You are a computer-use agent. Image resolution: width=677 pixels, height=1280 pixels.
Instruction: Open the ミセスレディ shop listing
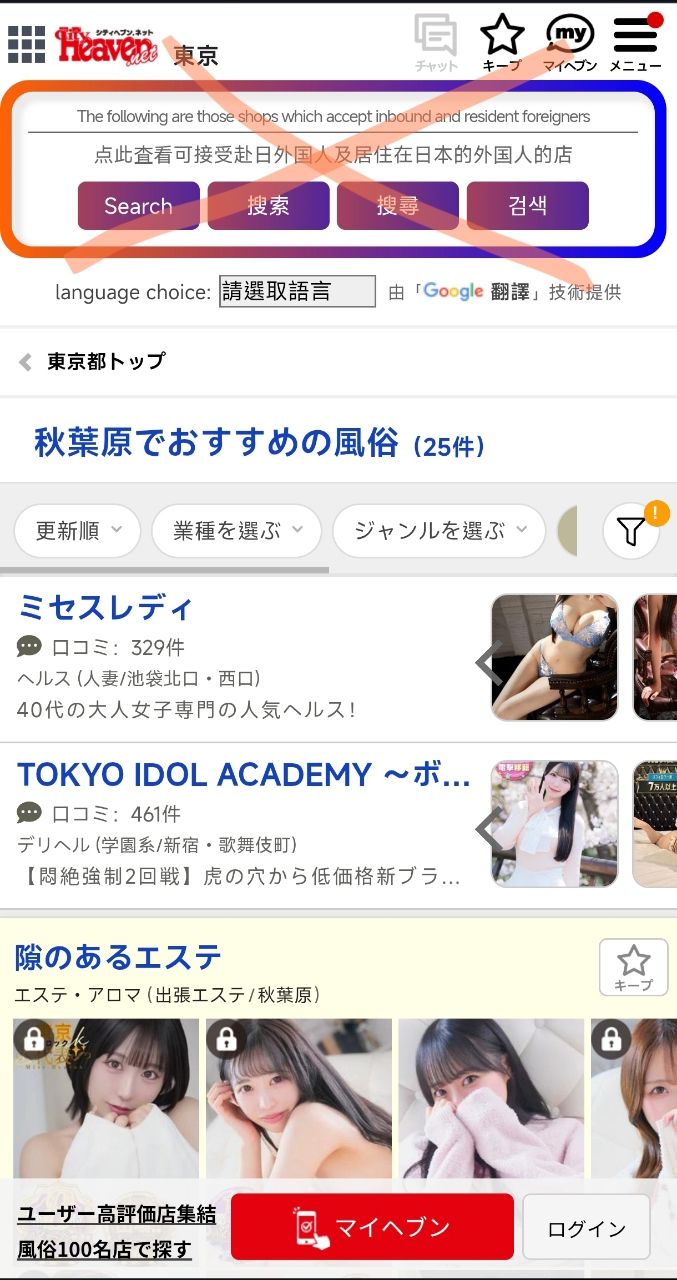[105, 607]
